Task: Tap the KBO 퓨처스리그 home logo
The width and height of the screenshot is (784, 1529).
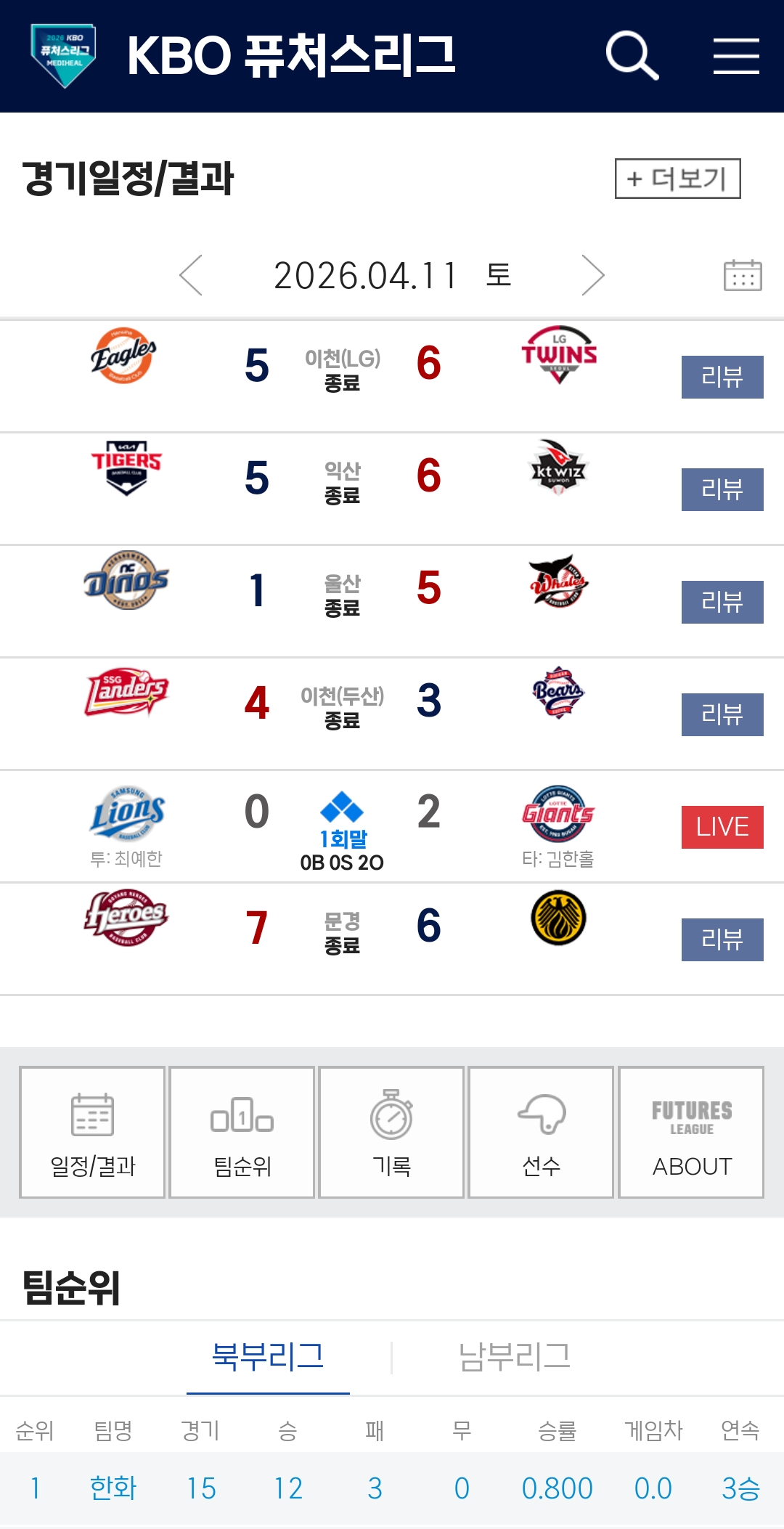Action: click(64, 55)
